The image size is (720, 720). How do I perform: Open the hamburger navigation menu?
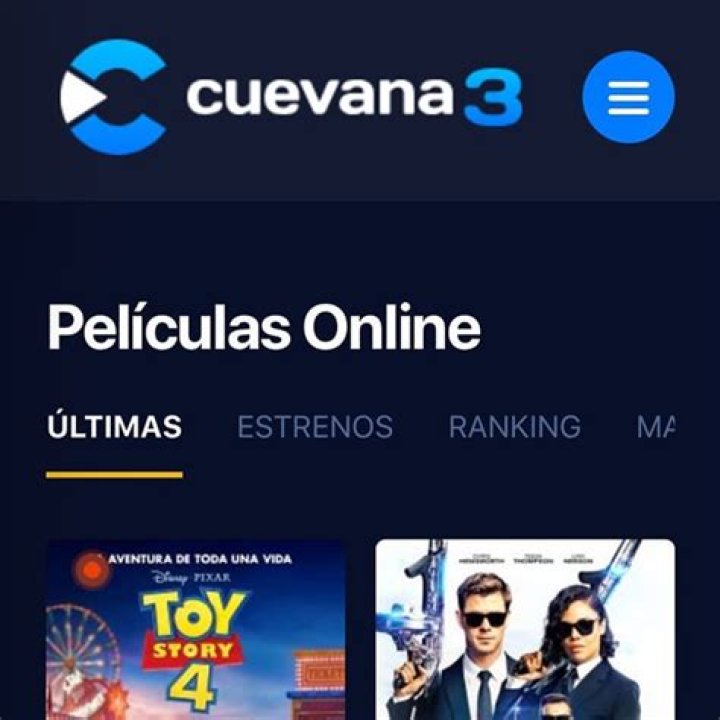tap(628, 97)
